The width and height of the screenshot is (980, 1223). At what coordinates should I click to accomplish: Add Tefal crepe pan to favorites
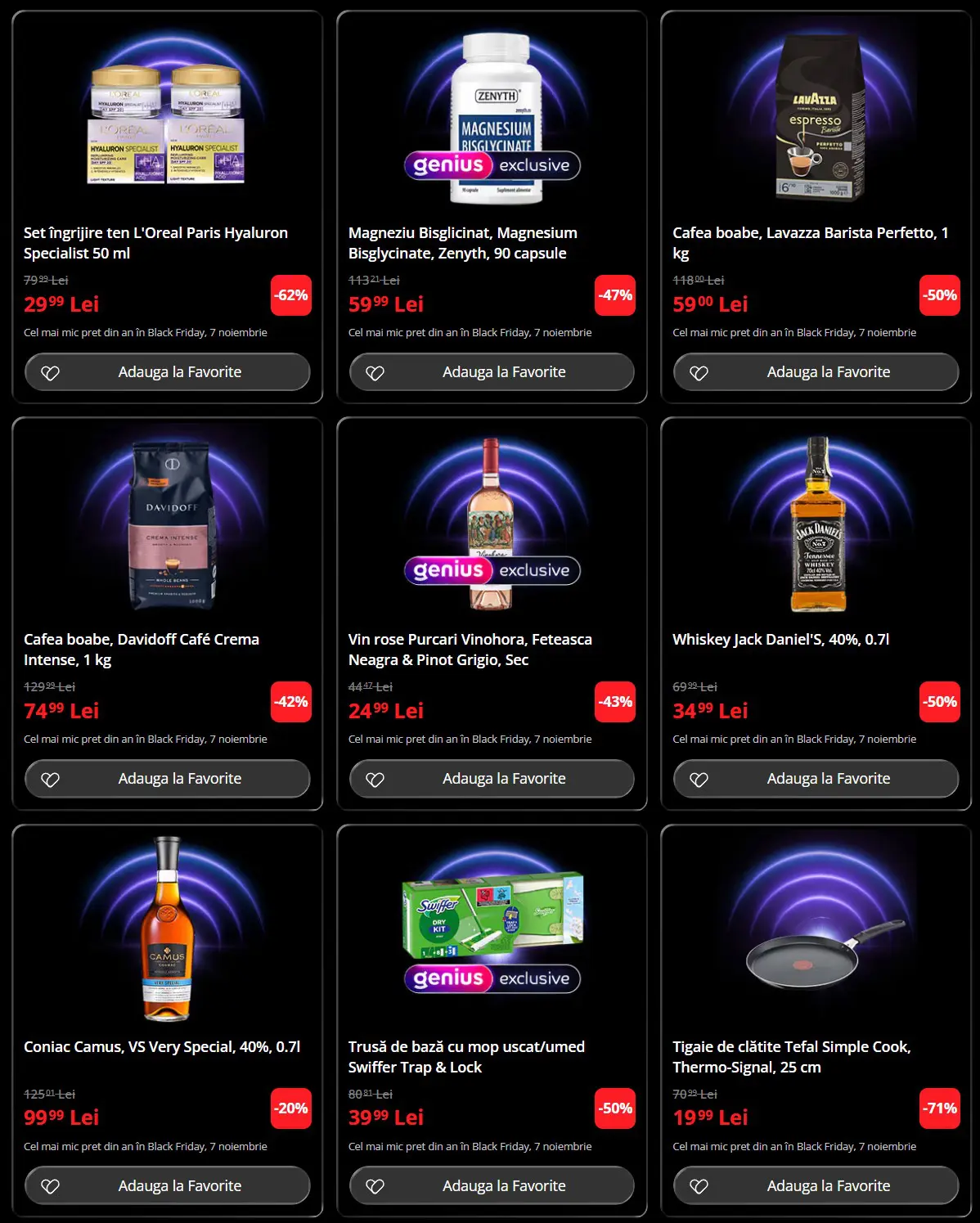[x=816, y=1185]
